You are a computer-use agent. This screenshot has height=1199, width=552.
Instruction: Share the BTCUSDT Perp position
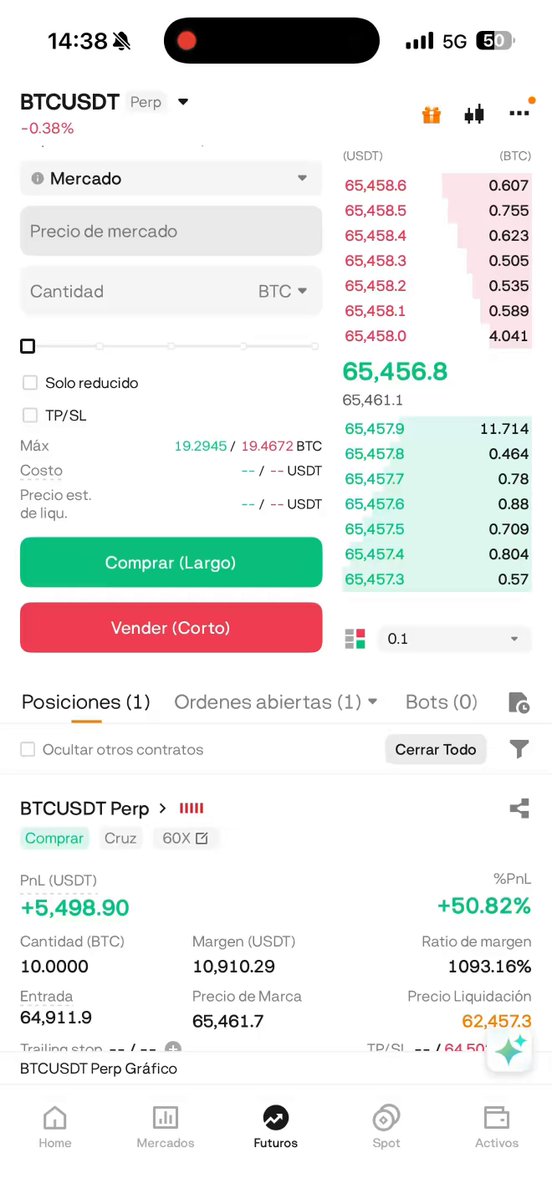pos(519,808)
